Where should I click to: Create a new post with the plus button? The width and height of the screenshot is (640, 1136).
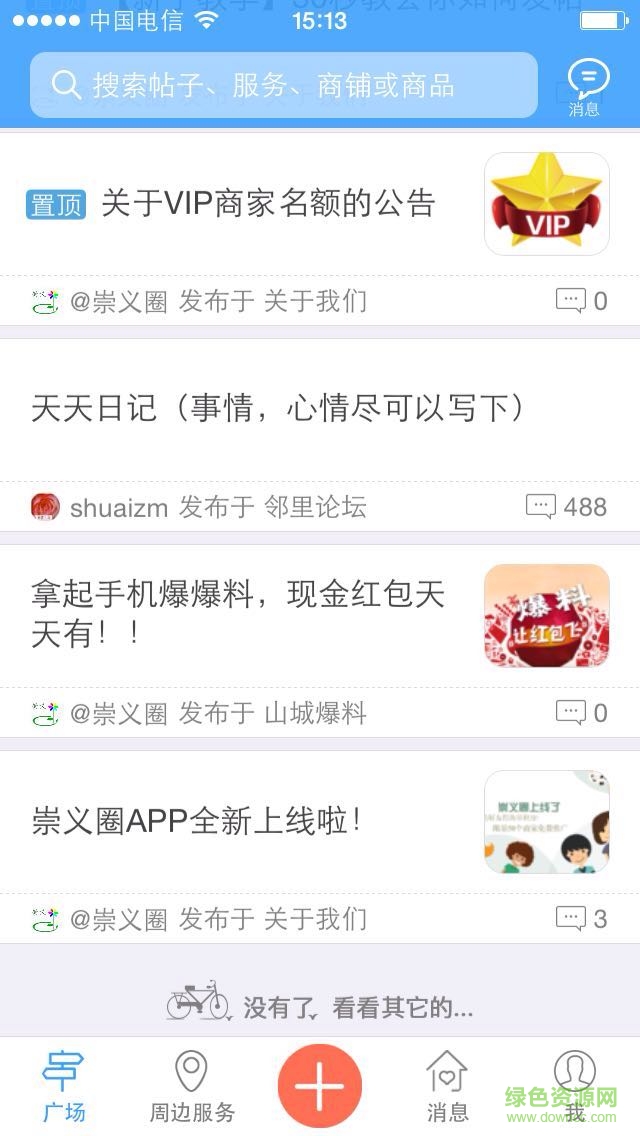[x=320, y=1086]
